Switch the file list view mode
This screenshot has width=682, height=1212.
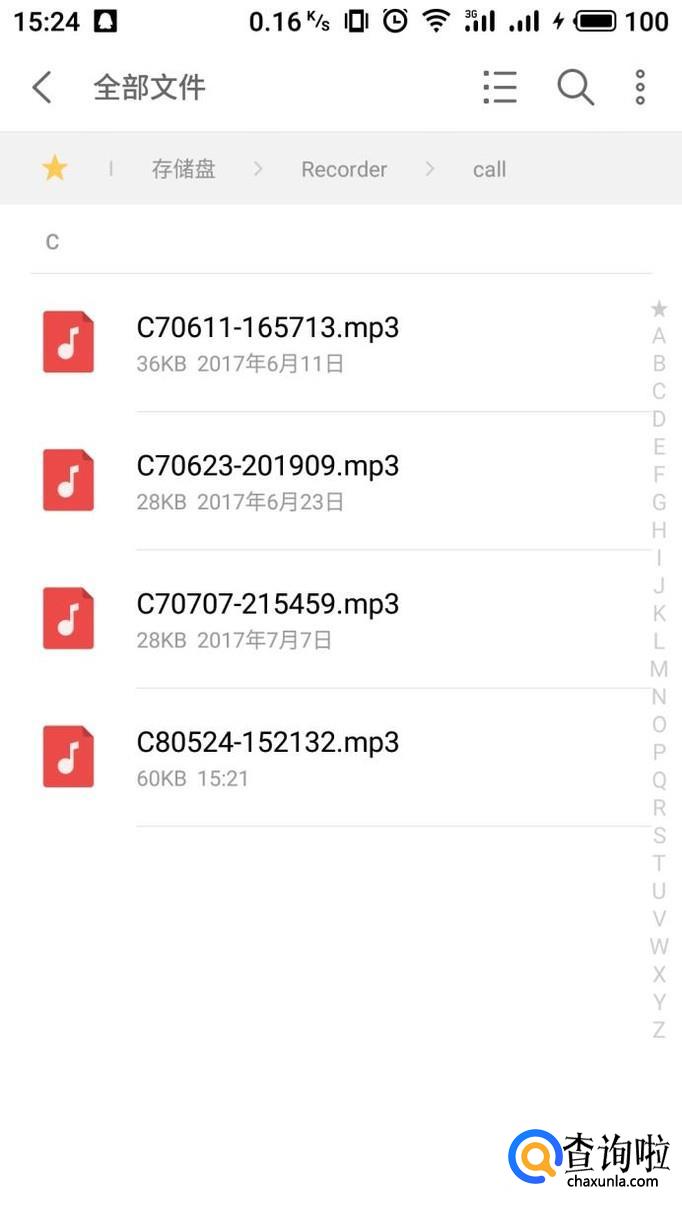(499, 88)
